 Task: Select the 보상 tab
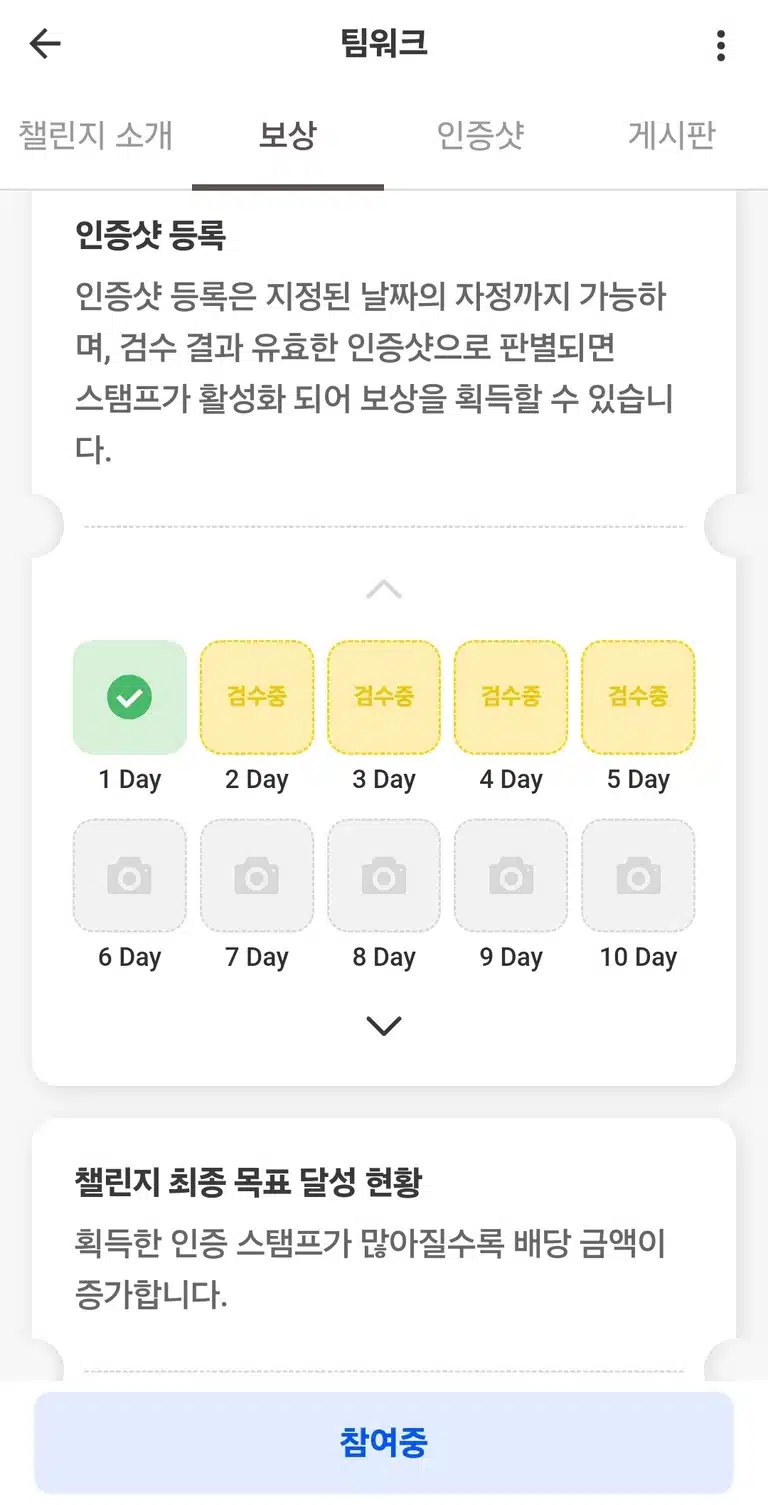(x=288, y=136)
